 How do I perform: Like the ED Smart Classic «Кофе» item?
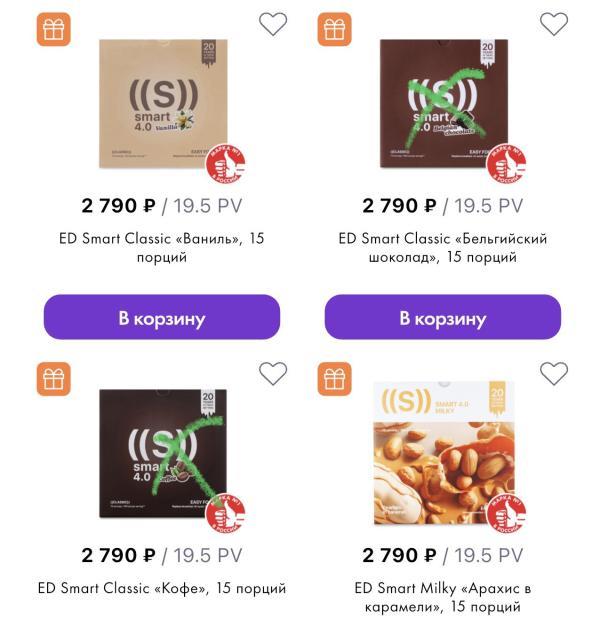point(273,374)
